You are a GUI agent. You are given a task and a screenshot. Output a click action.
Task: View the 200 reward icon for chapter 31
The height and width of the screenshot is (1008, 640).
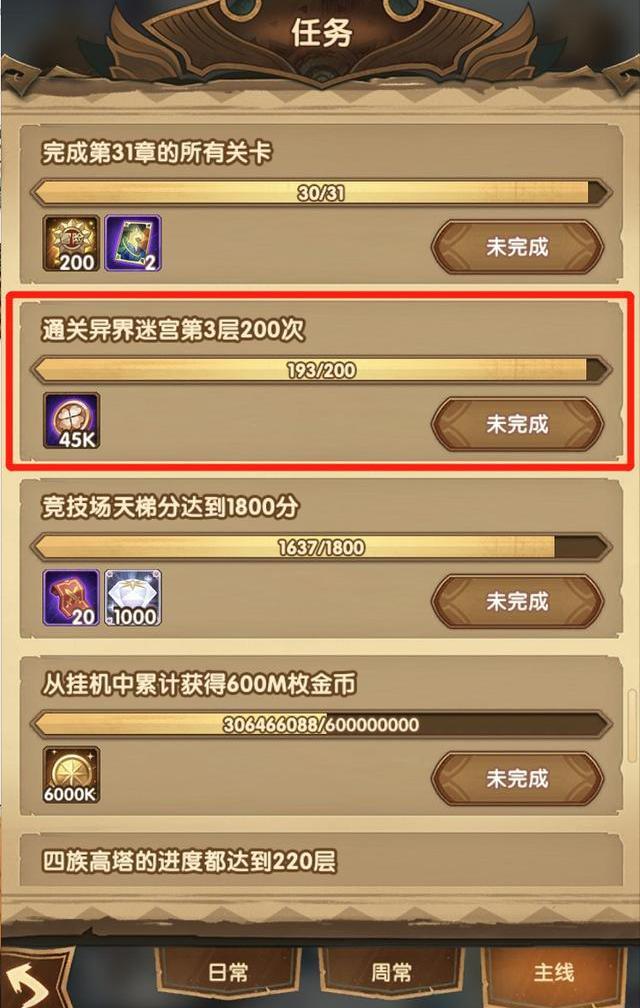point(71,243)
